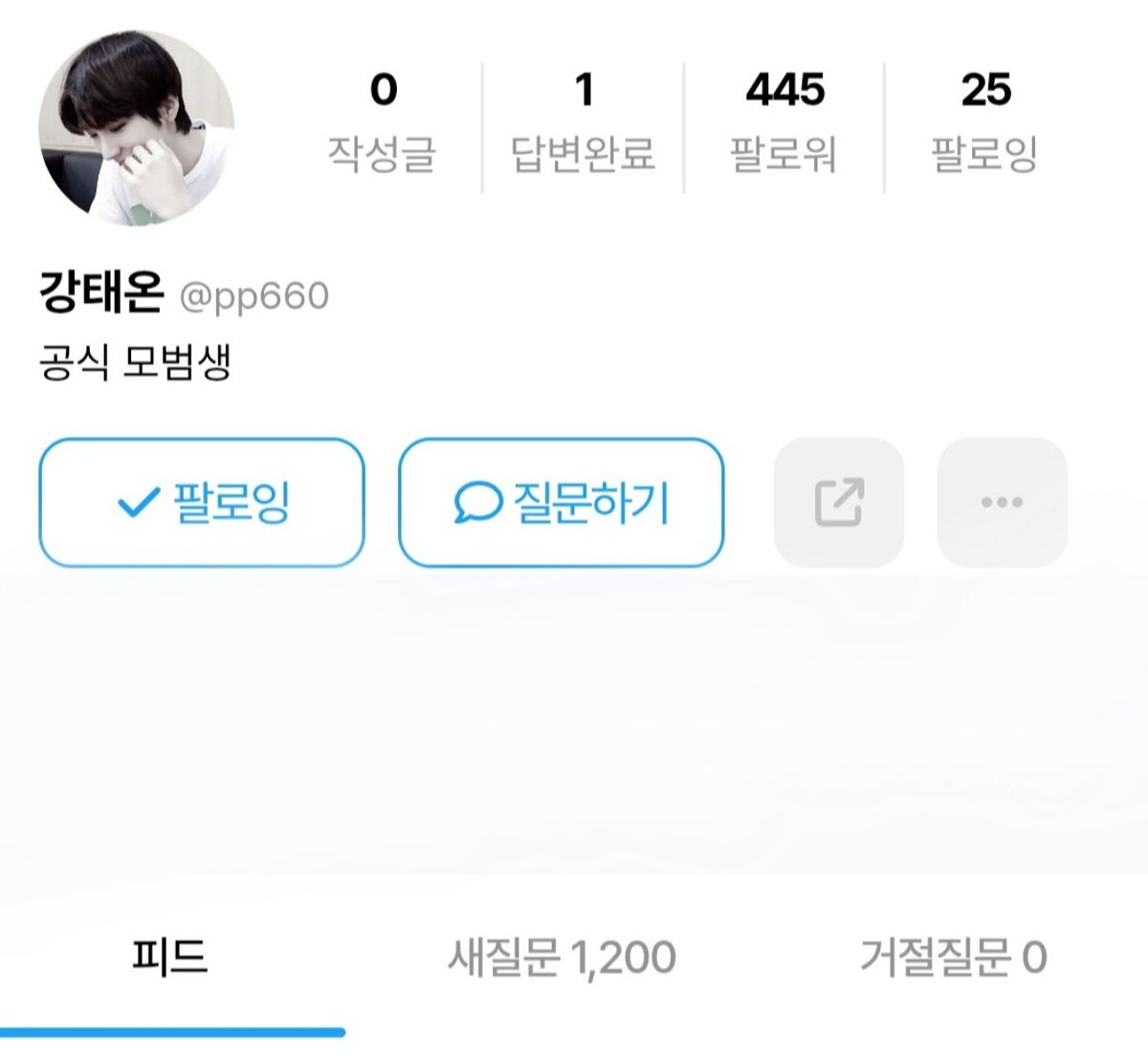Open the three-dot more options menu
This screenshot has height=1056, width=1148.
(1002, 502)
